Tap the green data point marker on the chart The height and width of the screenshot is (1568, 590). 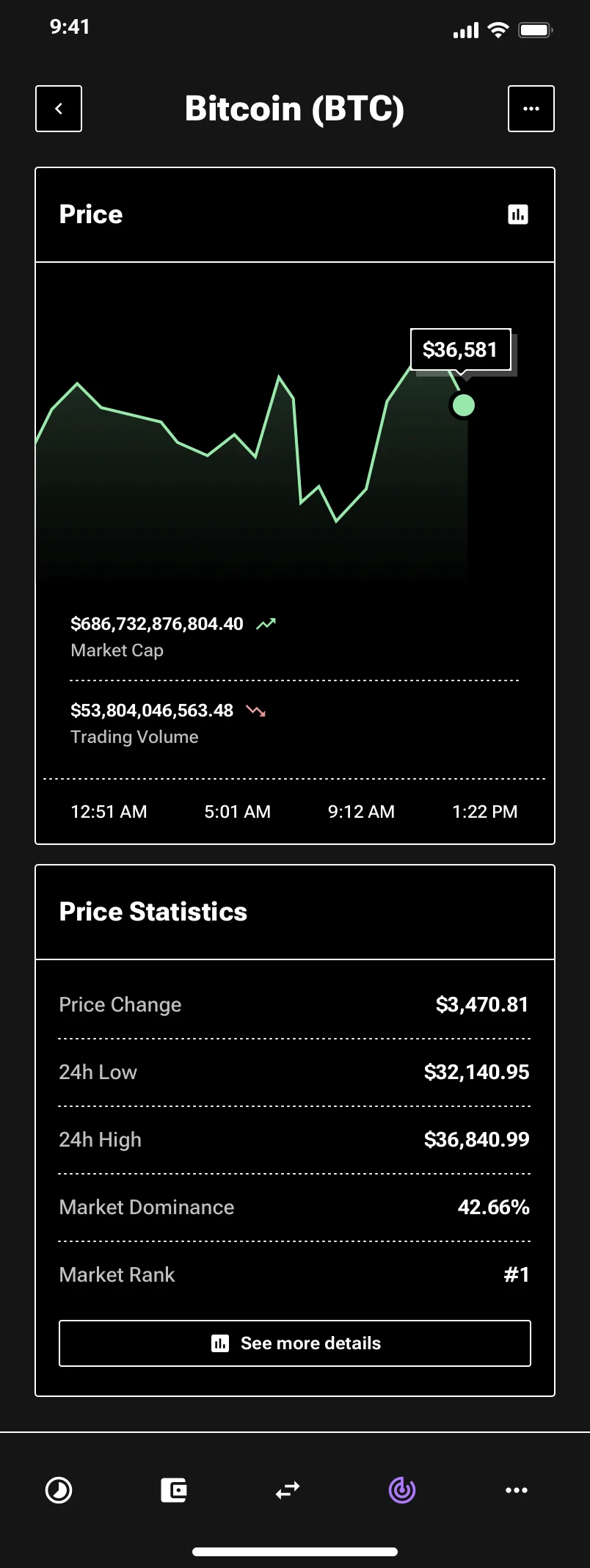(463, 404)
